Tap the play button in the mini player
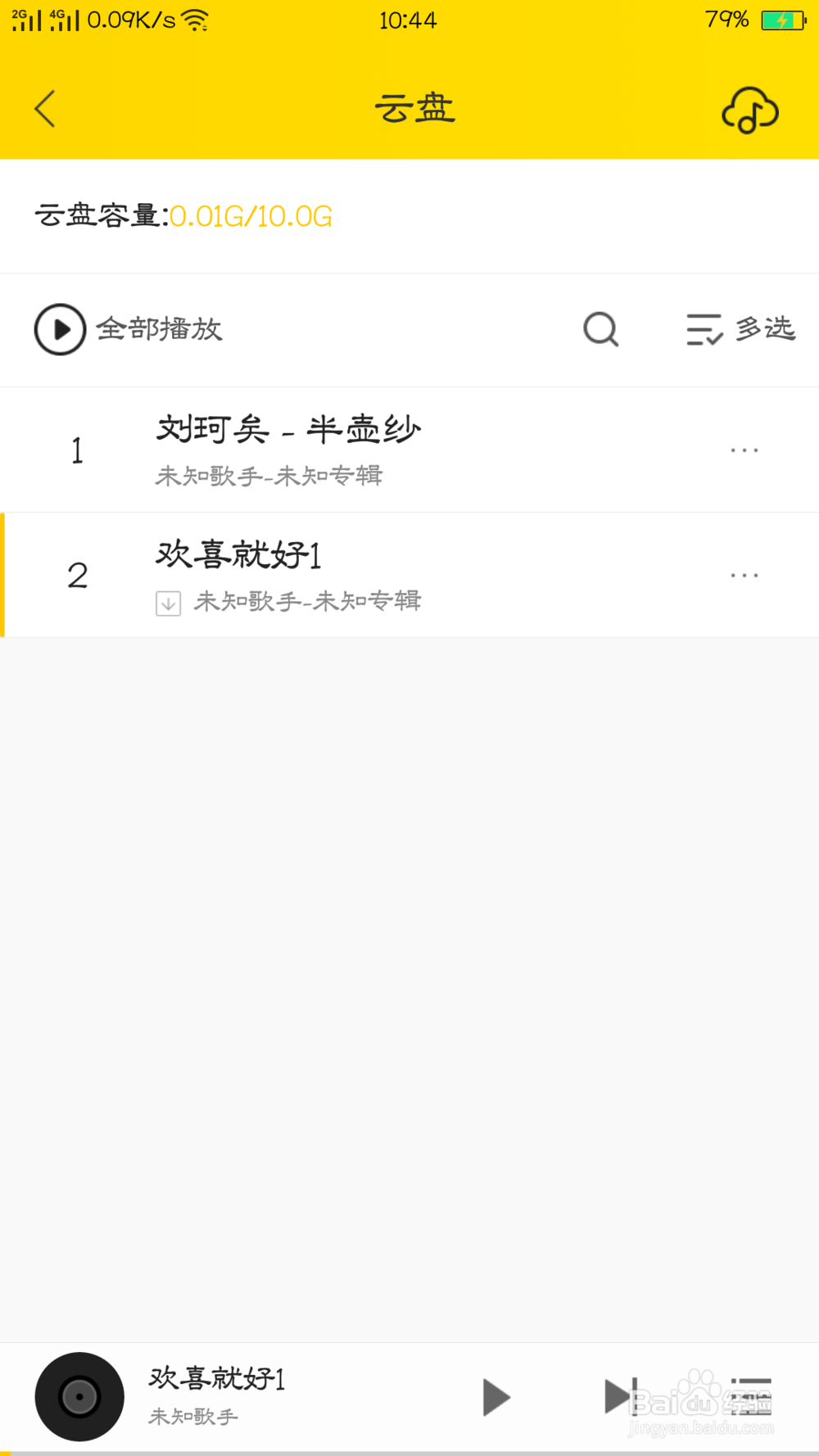Screen dimensions: 819x1456 click(x=496, y=1396)
